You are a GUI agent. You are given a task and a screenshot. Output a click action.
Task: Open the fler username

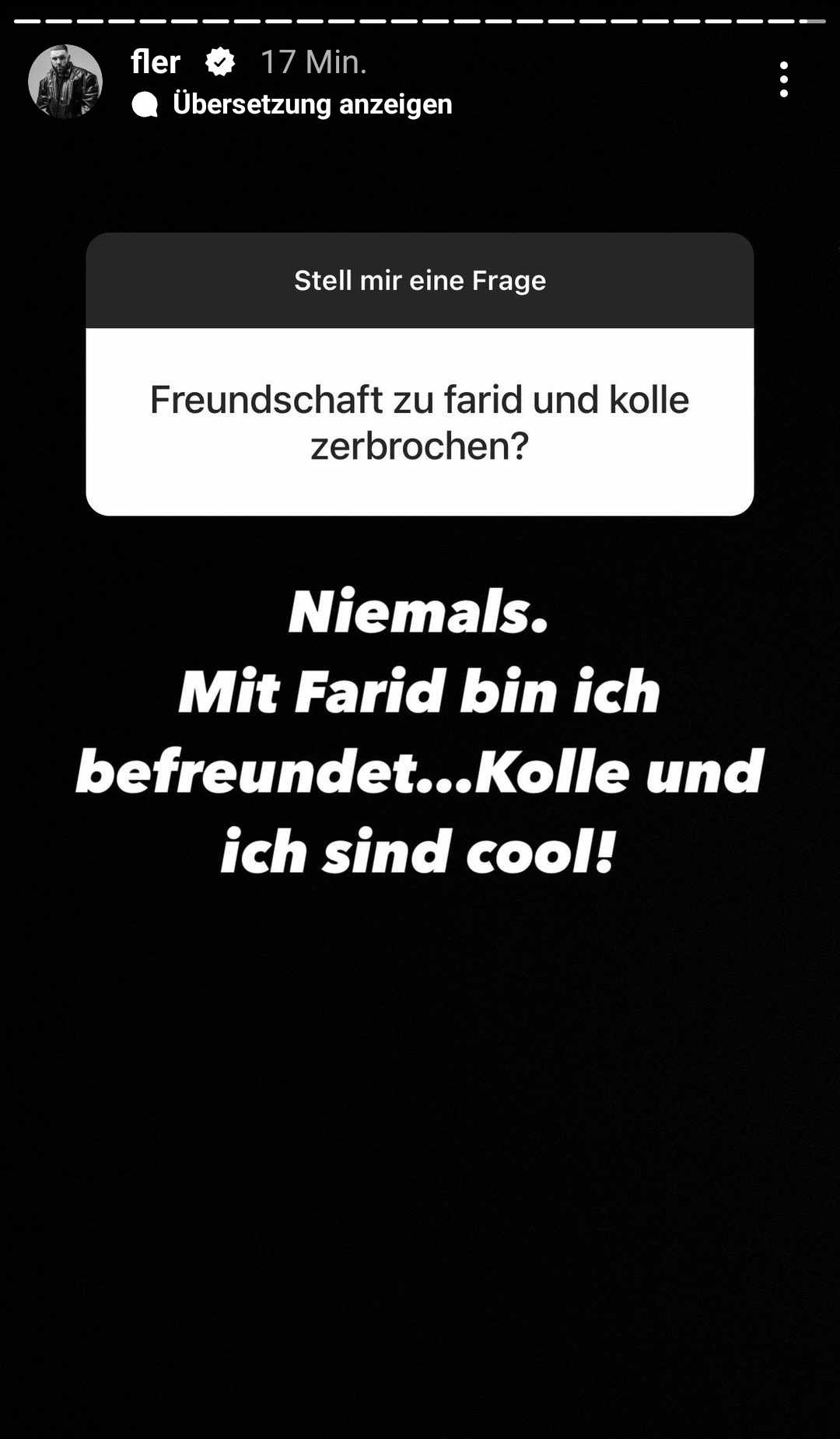click(156, 62)
